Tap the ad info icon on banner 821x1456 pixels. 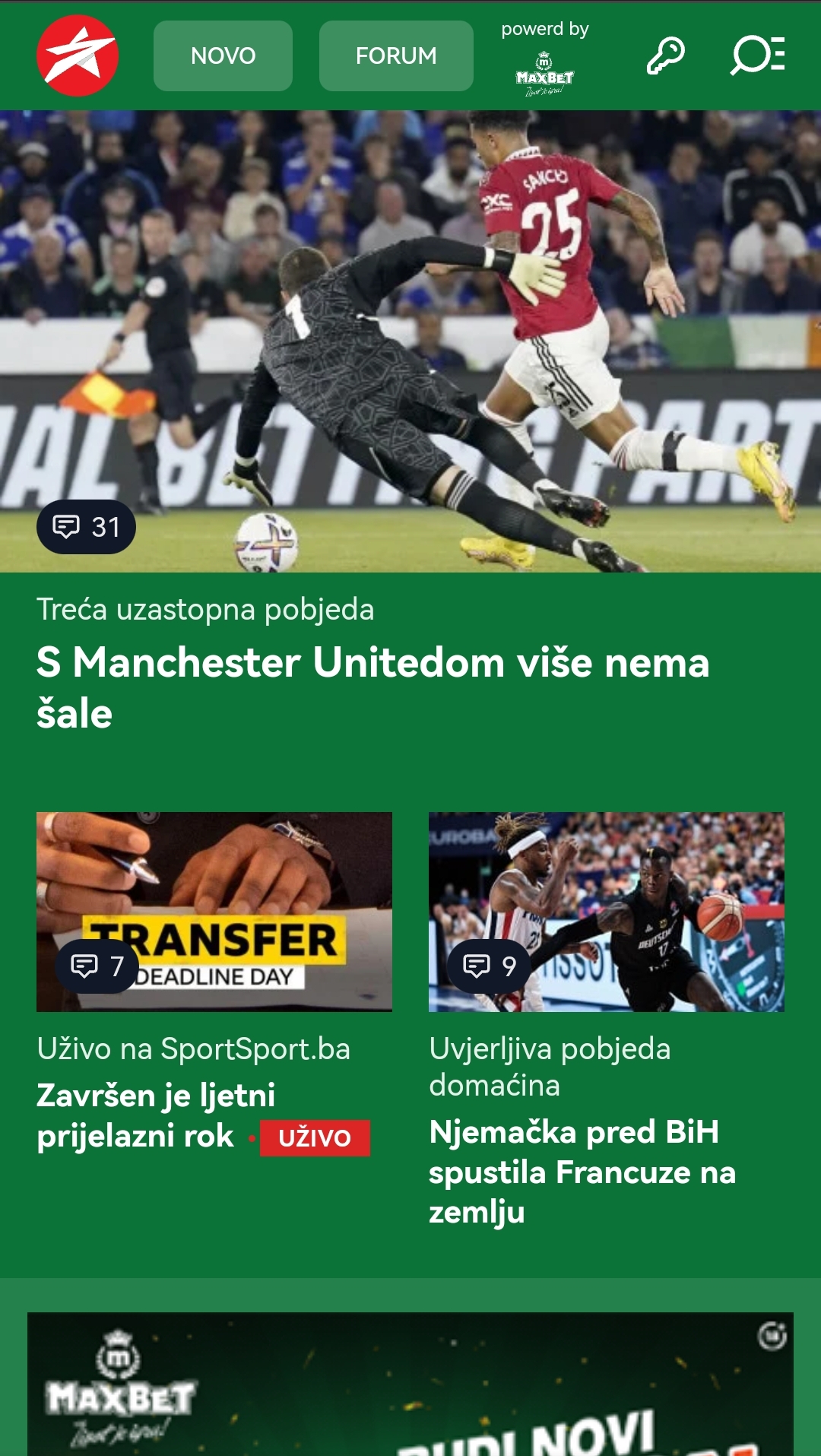point(772,1336)
